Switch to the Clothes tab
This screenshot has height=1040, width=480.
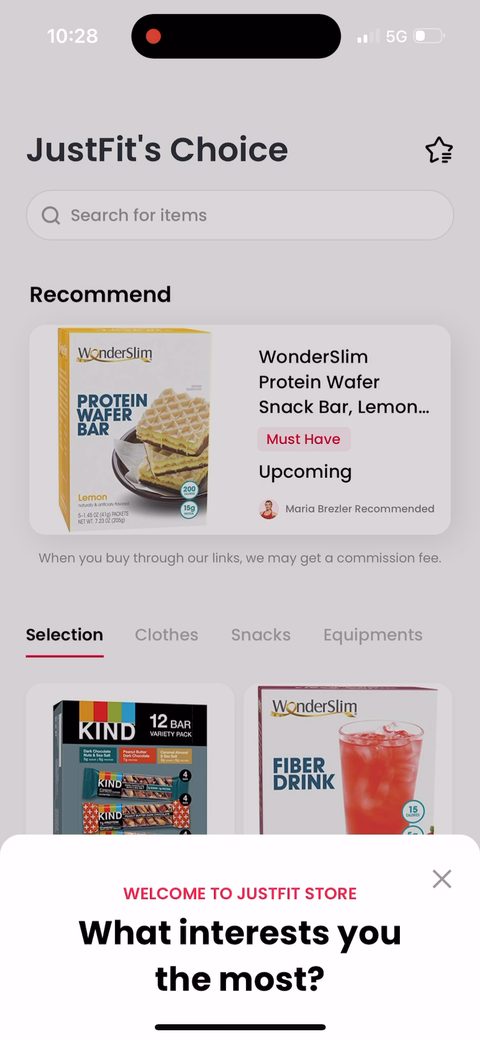tap(166, 635)
